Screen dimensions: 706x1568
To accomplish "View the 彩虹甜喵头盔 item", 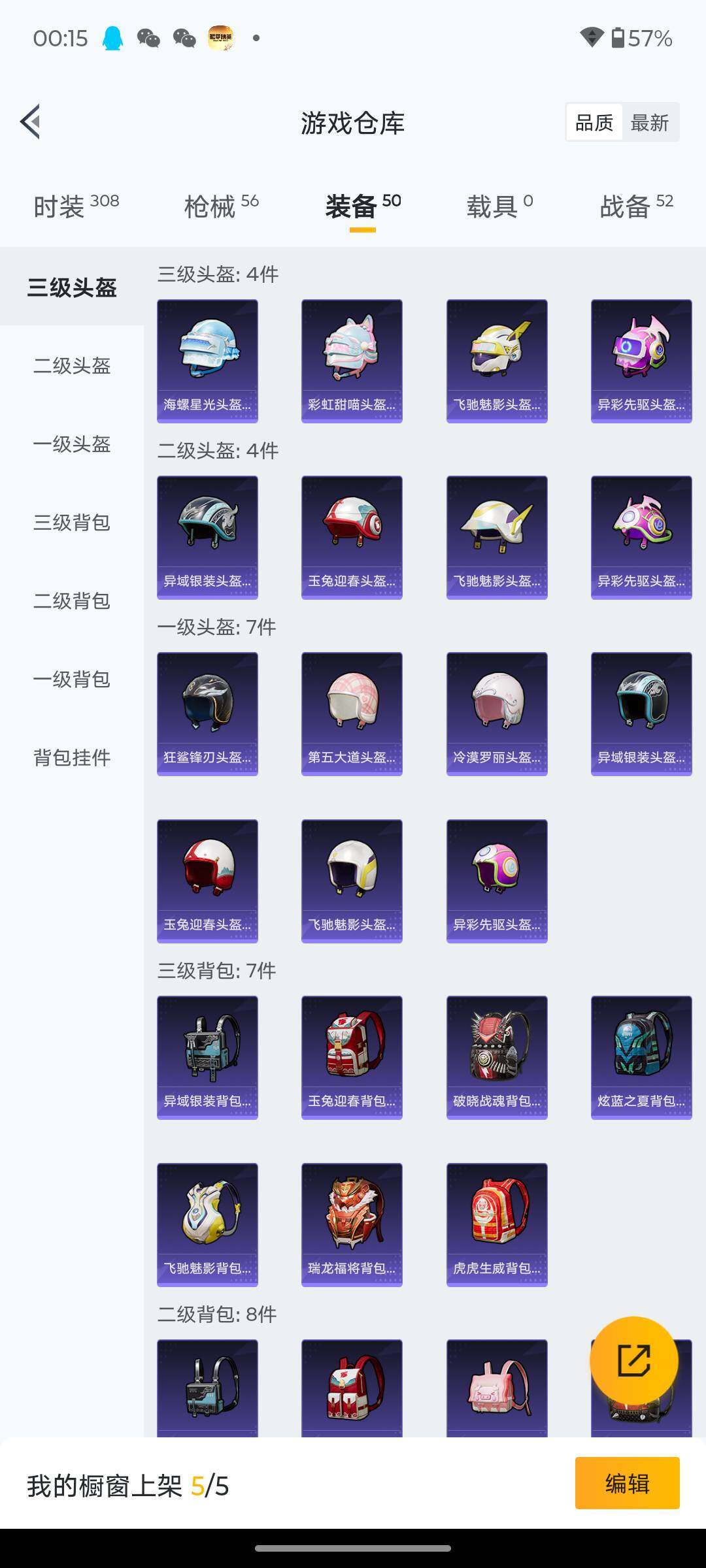I will click(352, 361).
